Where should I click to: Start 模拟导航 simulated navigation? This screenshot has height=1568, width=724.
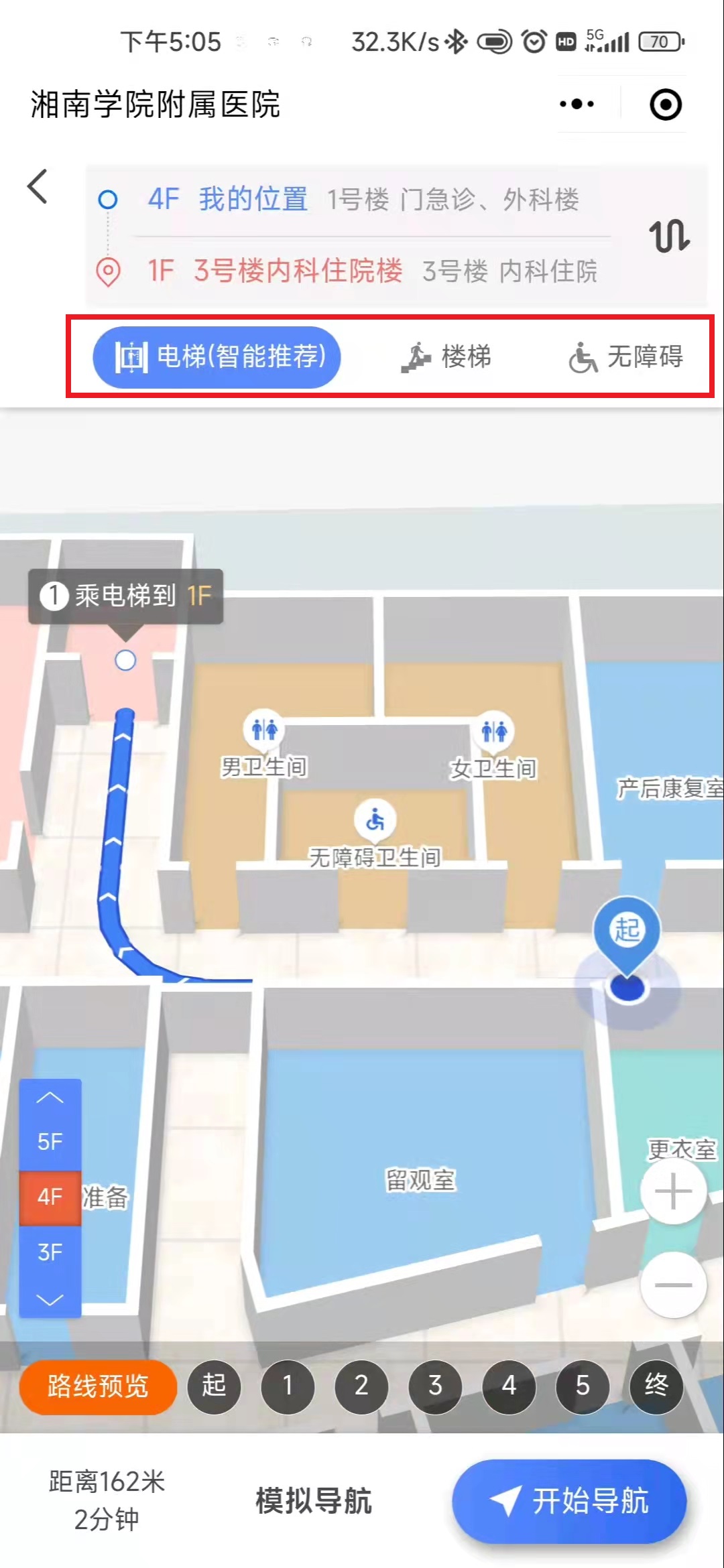[313, 1501]
